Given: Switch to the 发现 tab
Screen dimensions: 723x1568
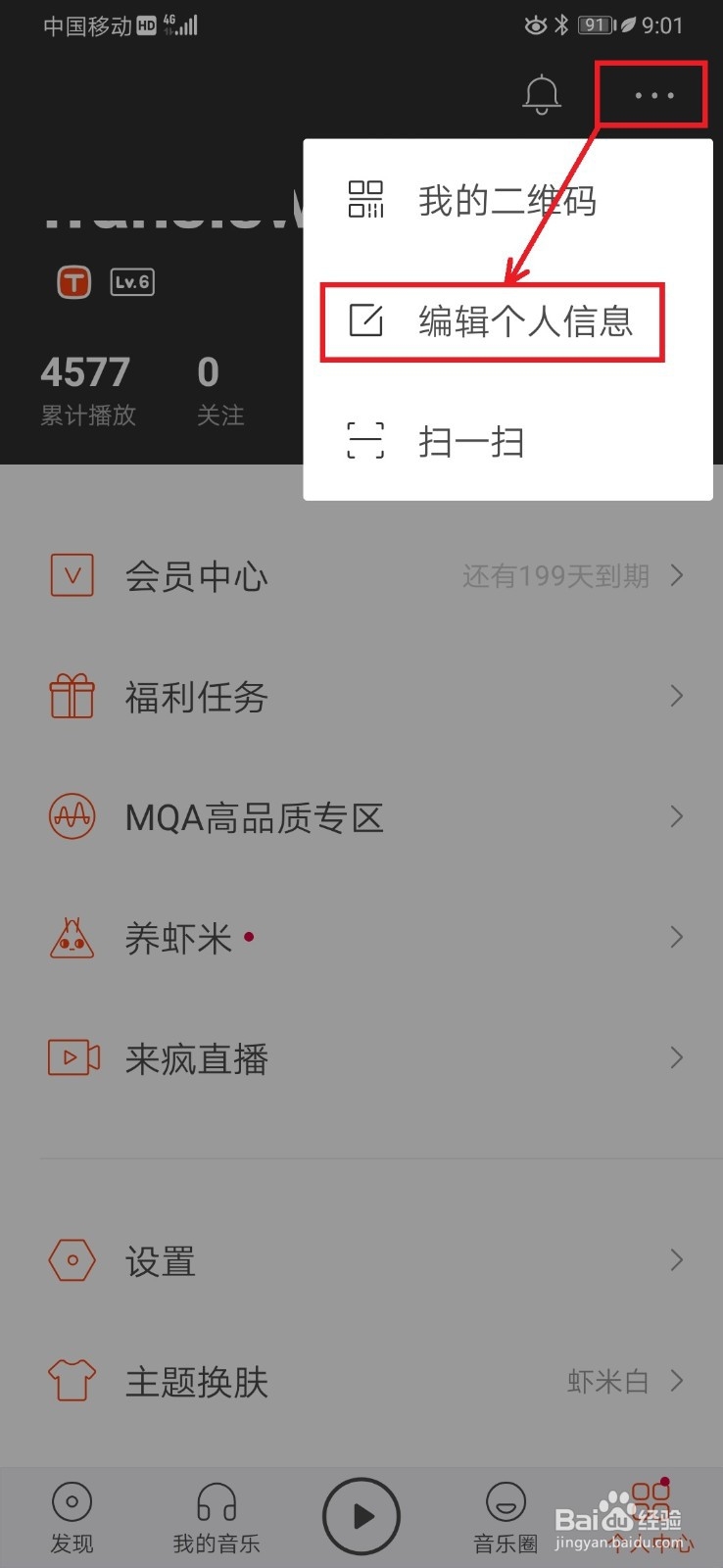Looking at the screenshot, I should [72, 1516].
